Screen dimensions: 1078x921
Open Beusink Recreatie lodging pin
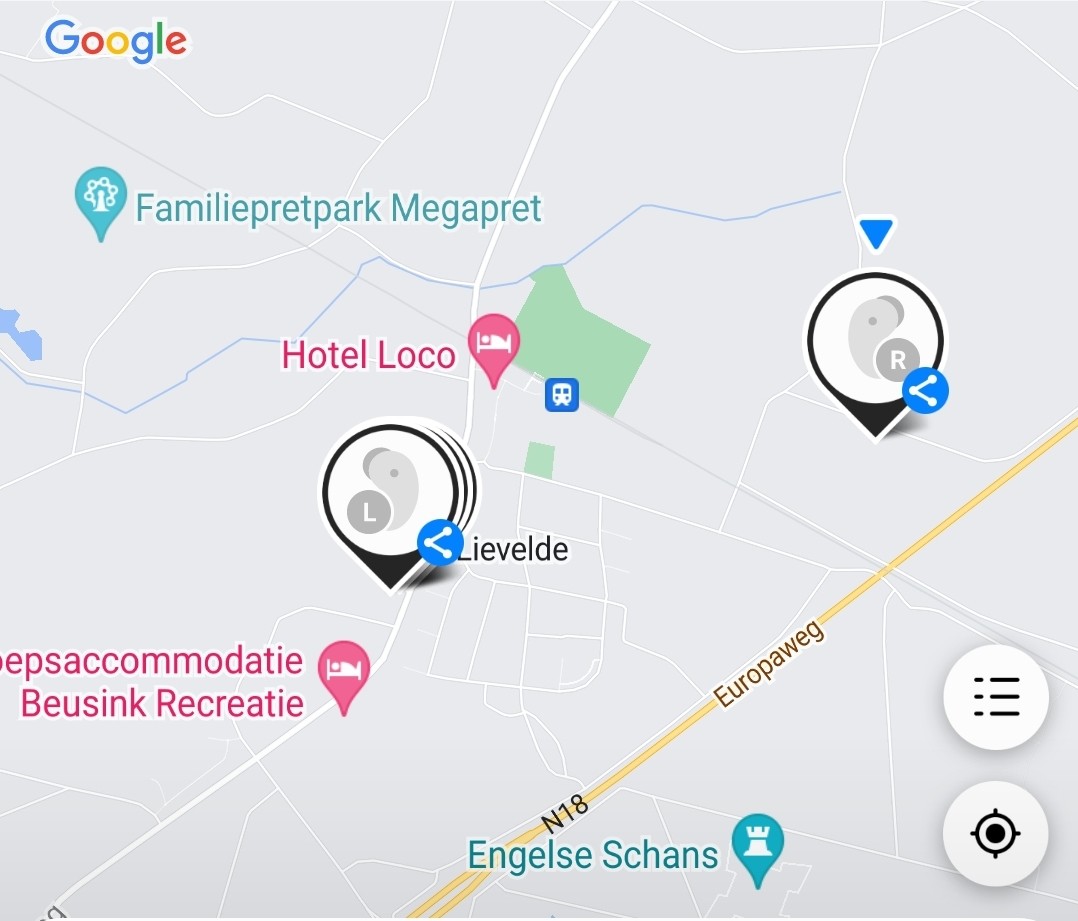click(x=344, y=671)
